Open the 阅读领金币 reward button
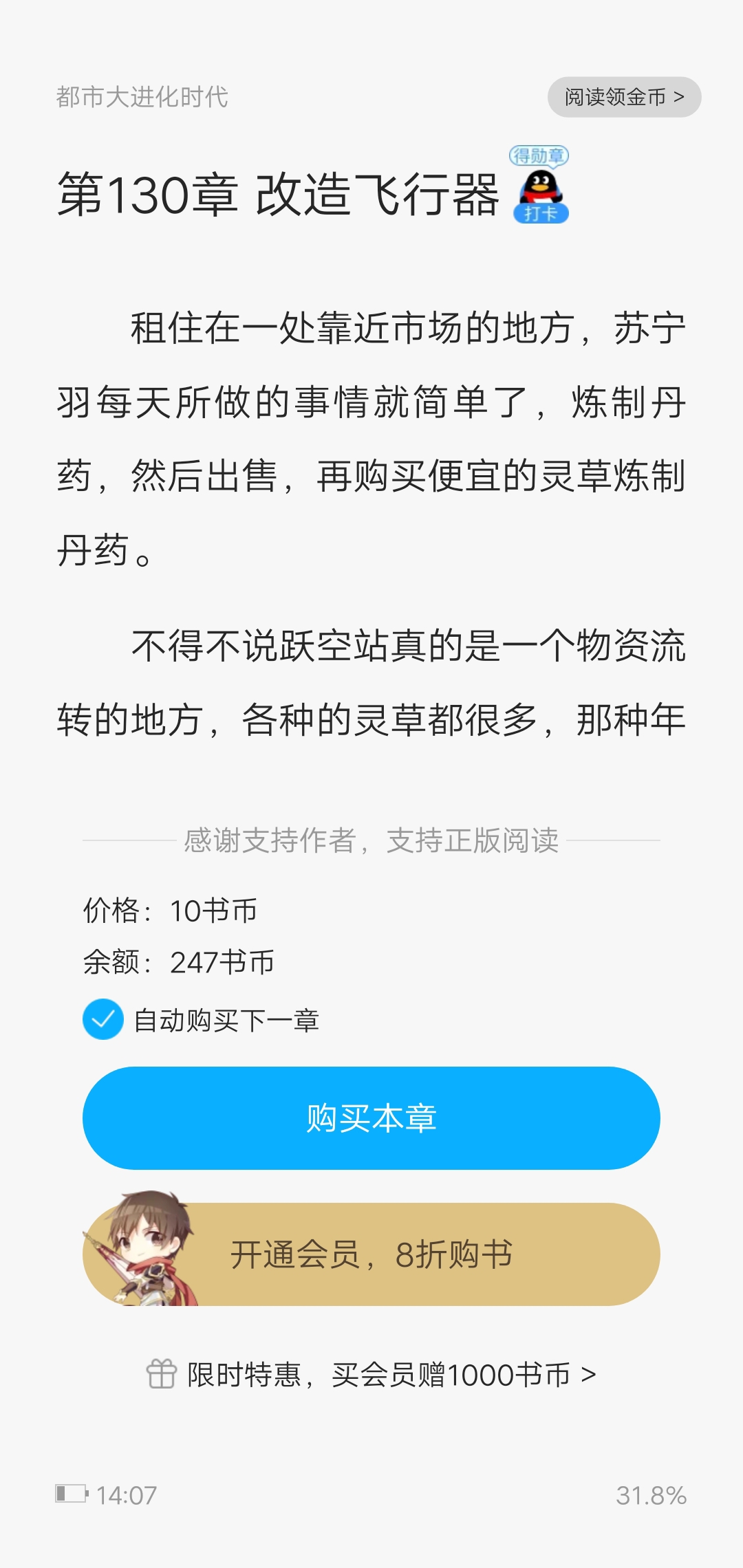 pos(624,97)
